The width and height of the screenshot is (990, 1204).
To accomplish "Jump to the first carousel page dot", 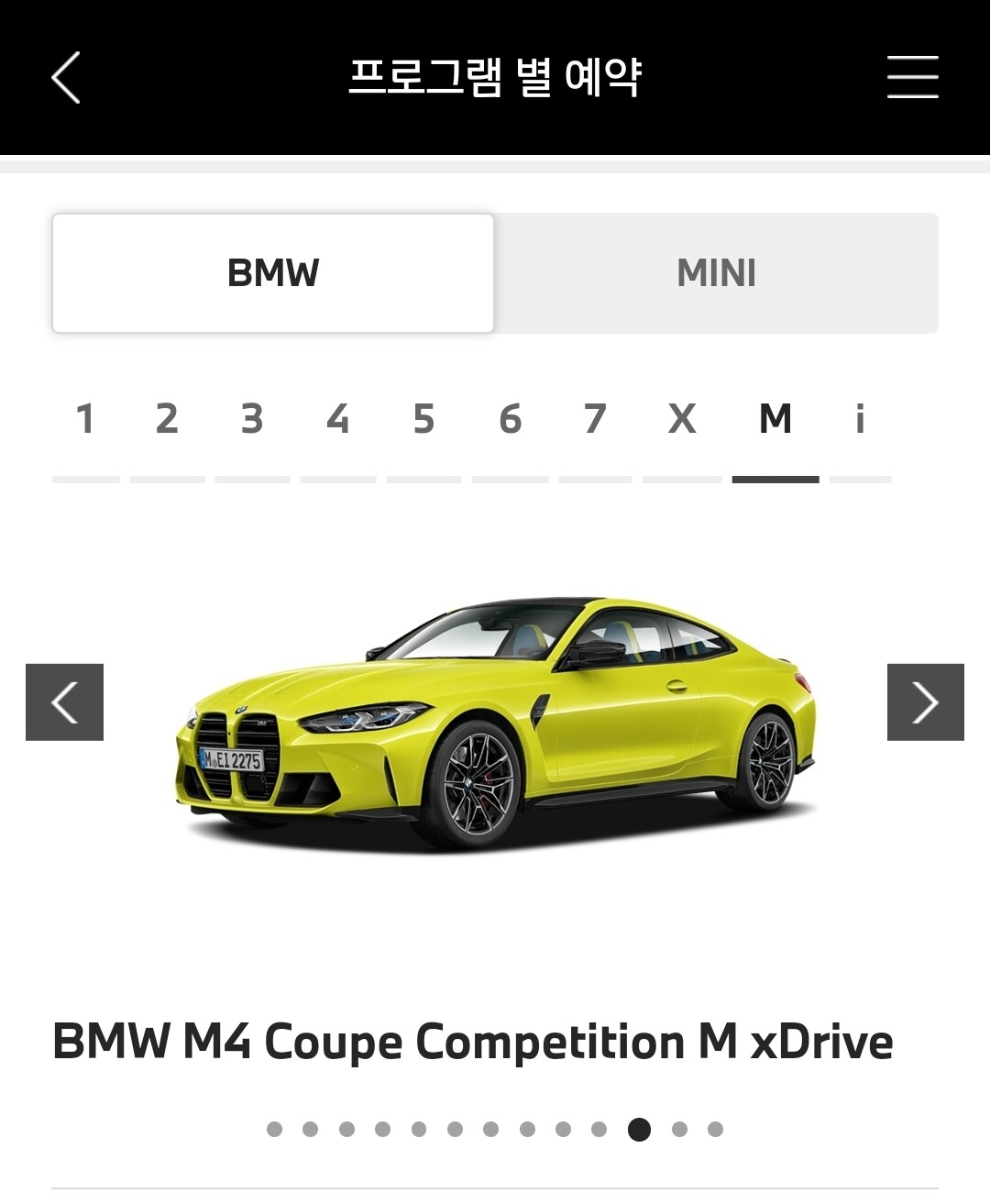I will click(x=274, y=1129).
